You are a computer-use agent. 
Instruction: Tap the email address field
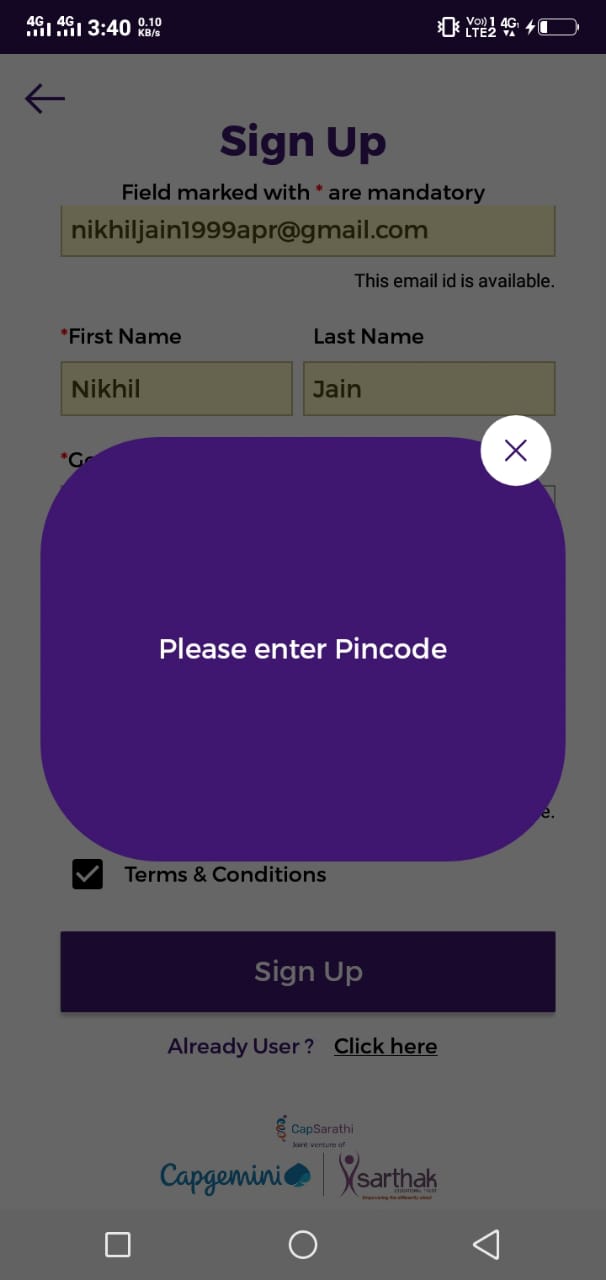click(308, 231)
